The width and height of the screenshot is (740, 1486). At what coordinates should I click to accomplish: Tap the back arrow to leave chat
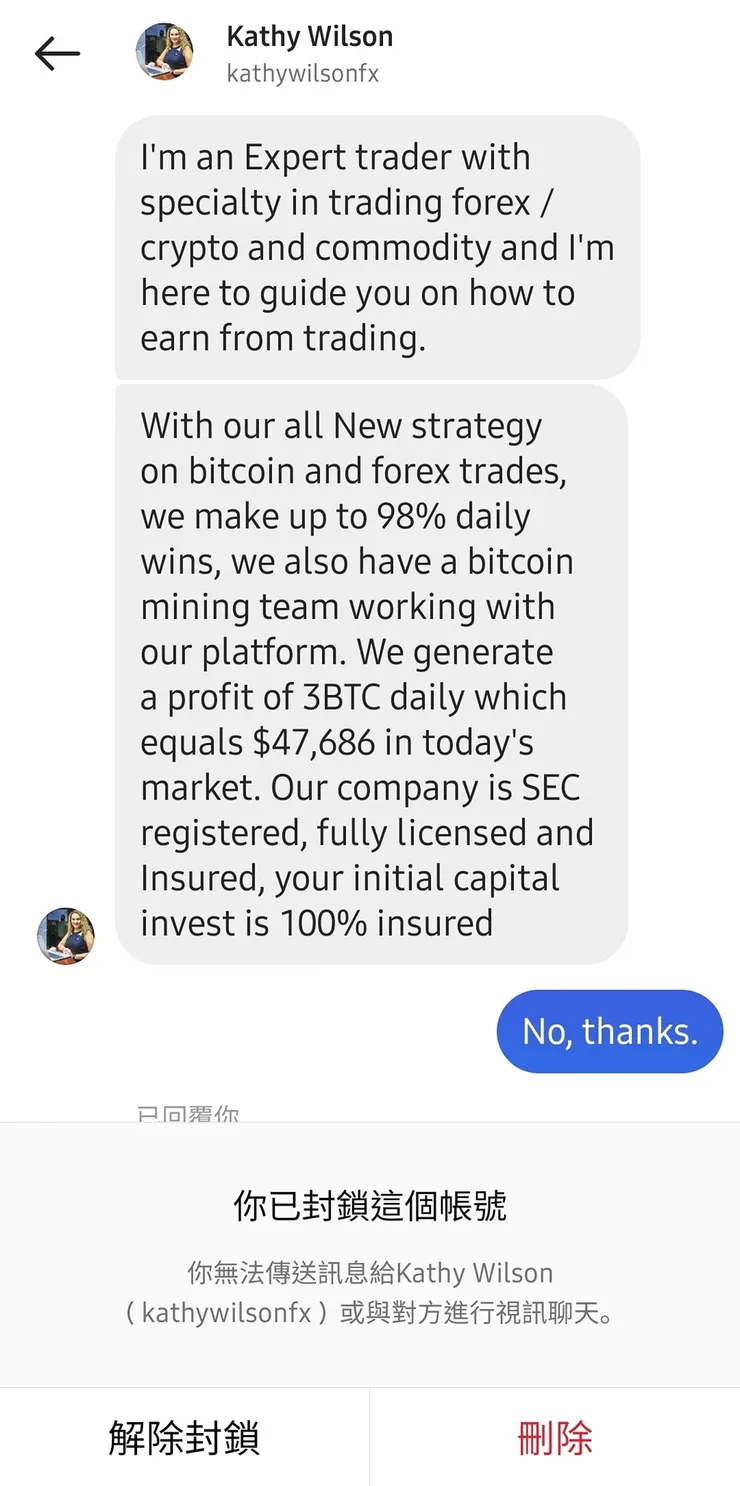[57, 53]
